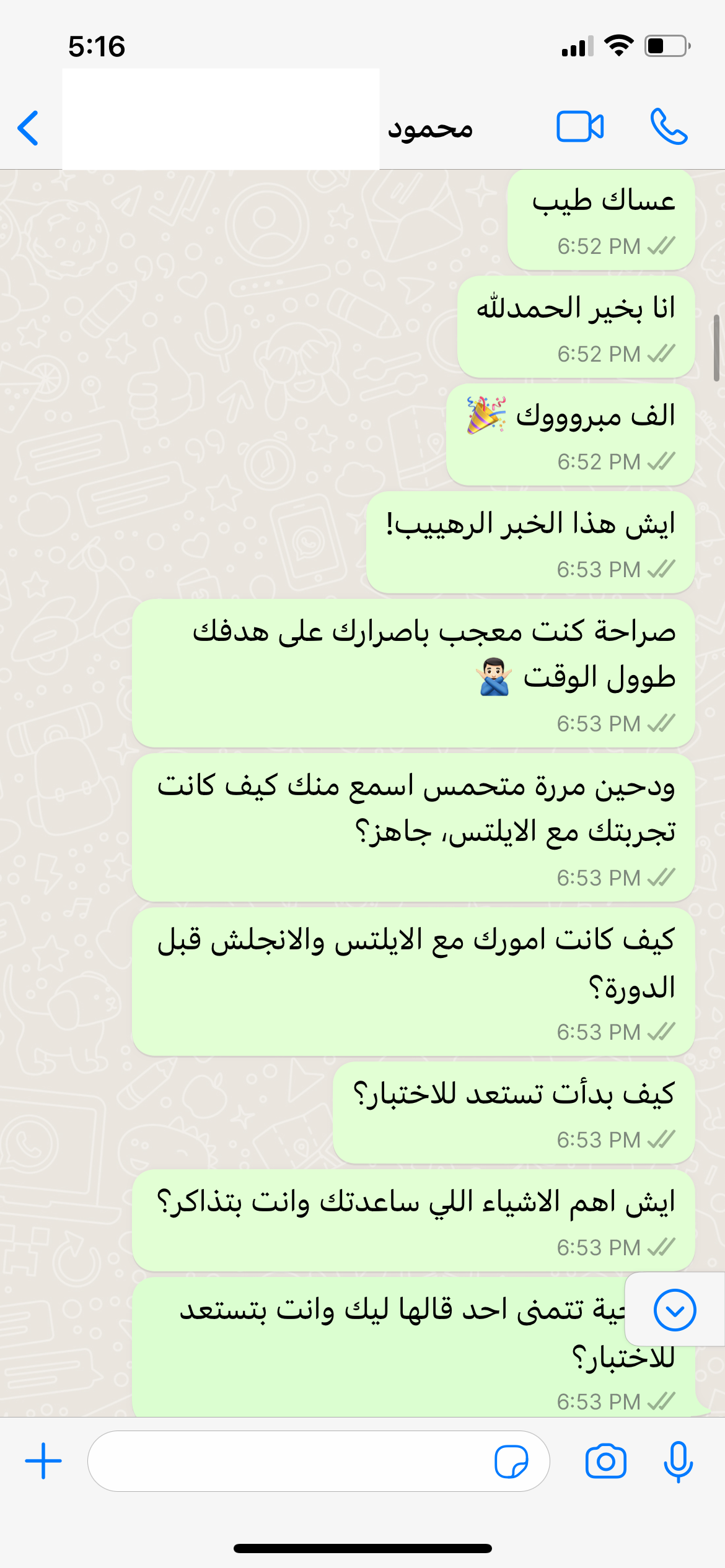Image resolution: width=725 pixels, height=1568 pixels.
Task: Open the camera to take a photo
Action: pos(605,1461)
